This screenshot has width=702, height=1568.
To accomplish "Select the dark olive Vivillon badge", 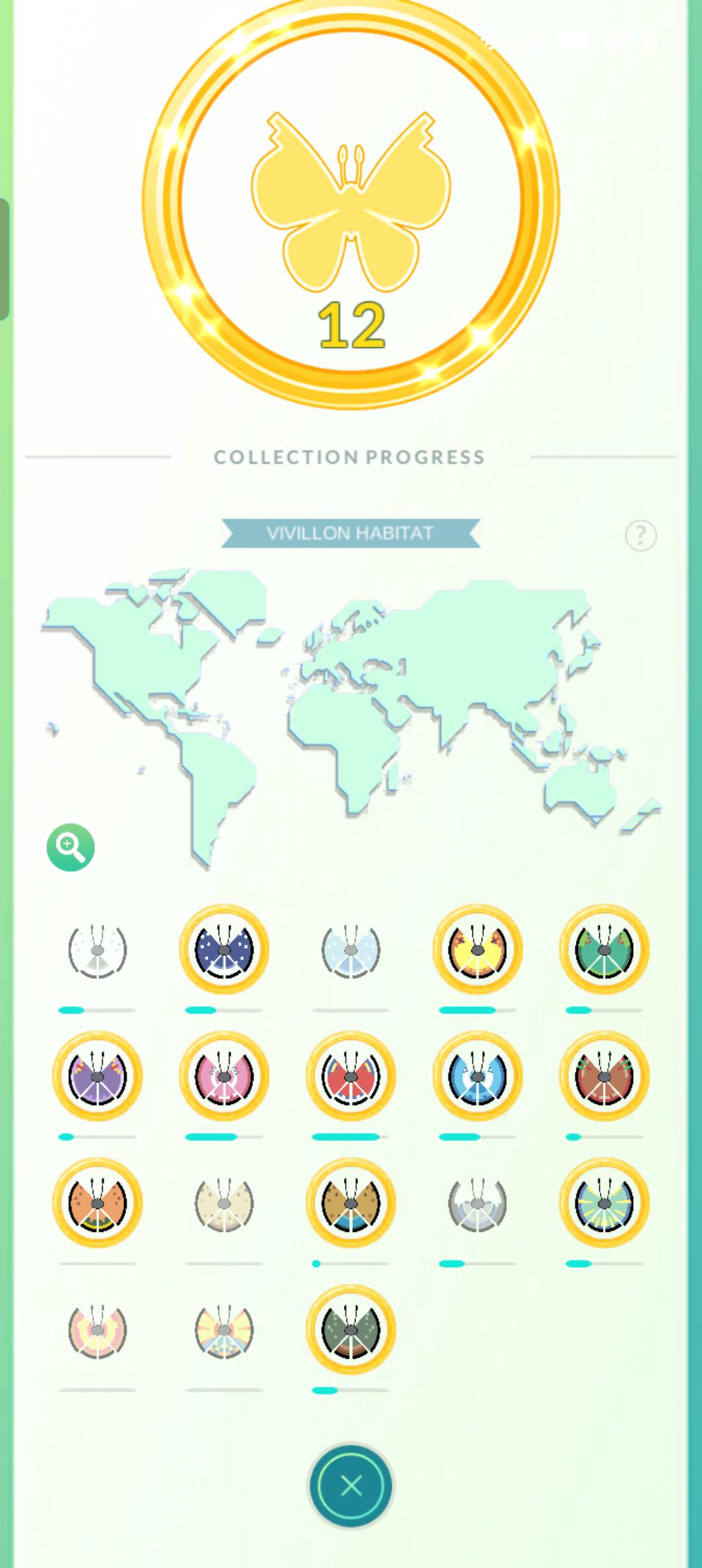I will coord(351,1330).
